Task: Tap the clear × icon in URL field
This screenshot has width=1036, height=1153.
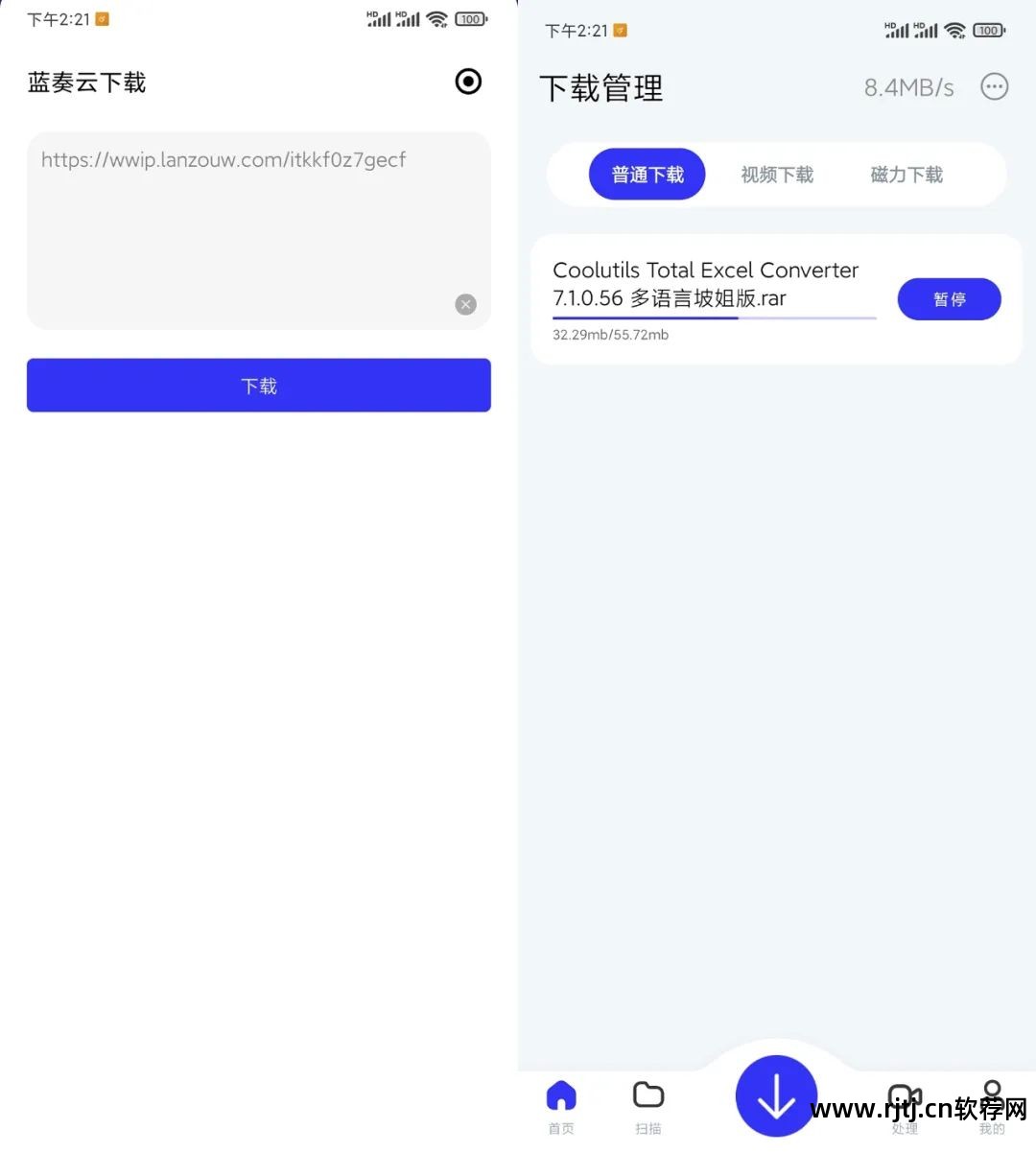Action: (465, 304)
